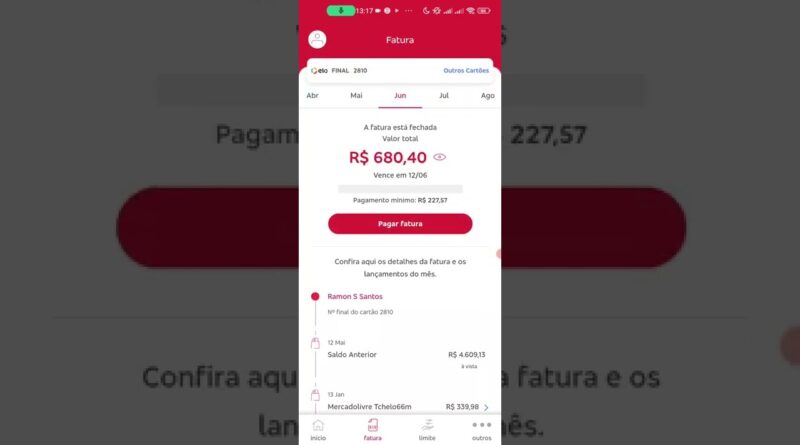Switch to the Mai month tab
Screen dimensions: 800x445
click(356, 96)
